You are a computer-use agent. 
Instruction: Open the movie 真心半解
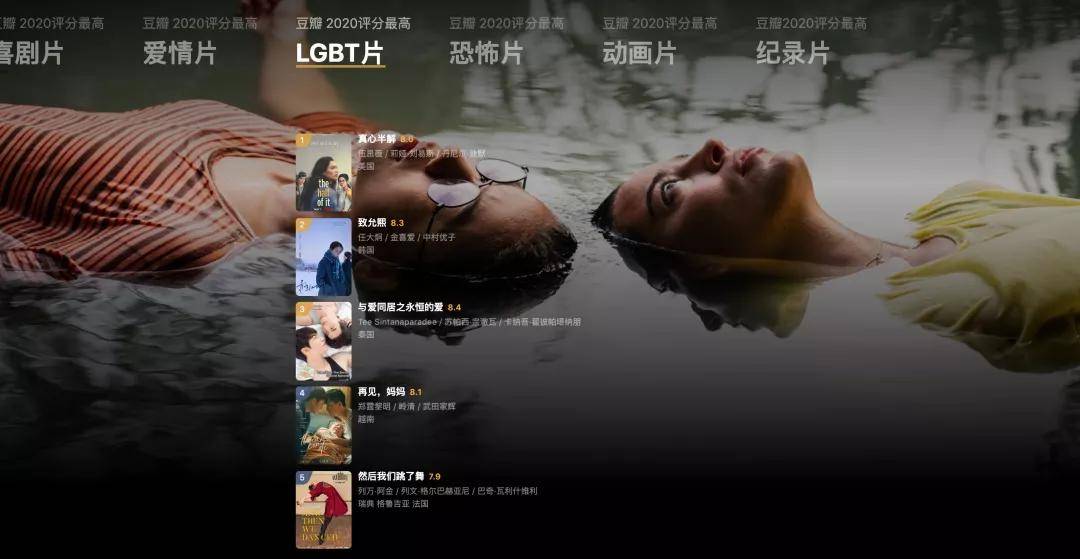377,139
